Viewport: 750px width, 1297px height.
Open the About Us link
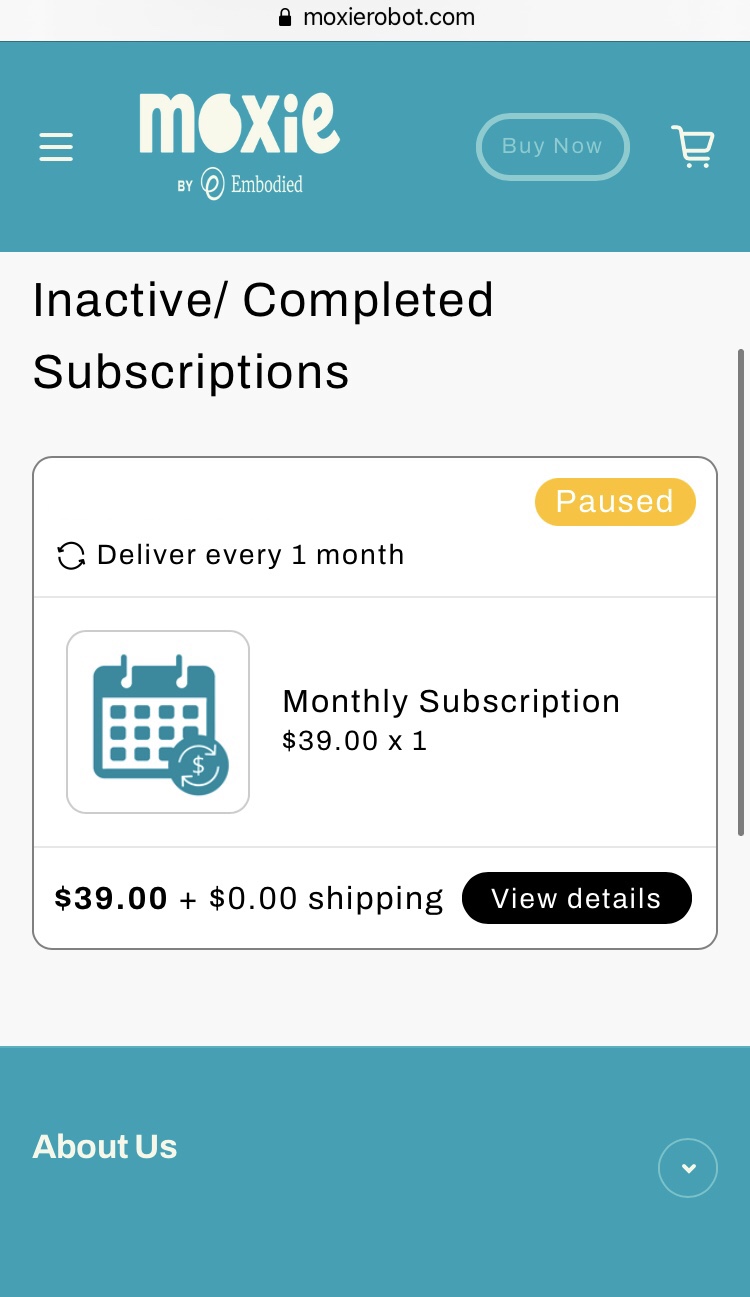pyautogui.click(x=104, y=1146)
